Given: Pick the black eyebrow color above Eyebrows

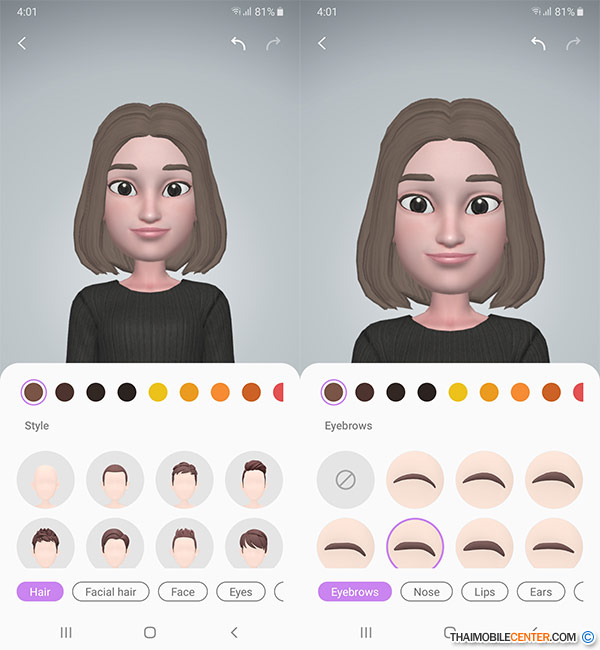Looking at the screenshot, I should [x=427, y=391].
